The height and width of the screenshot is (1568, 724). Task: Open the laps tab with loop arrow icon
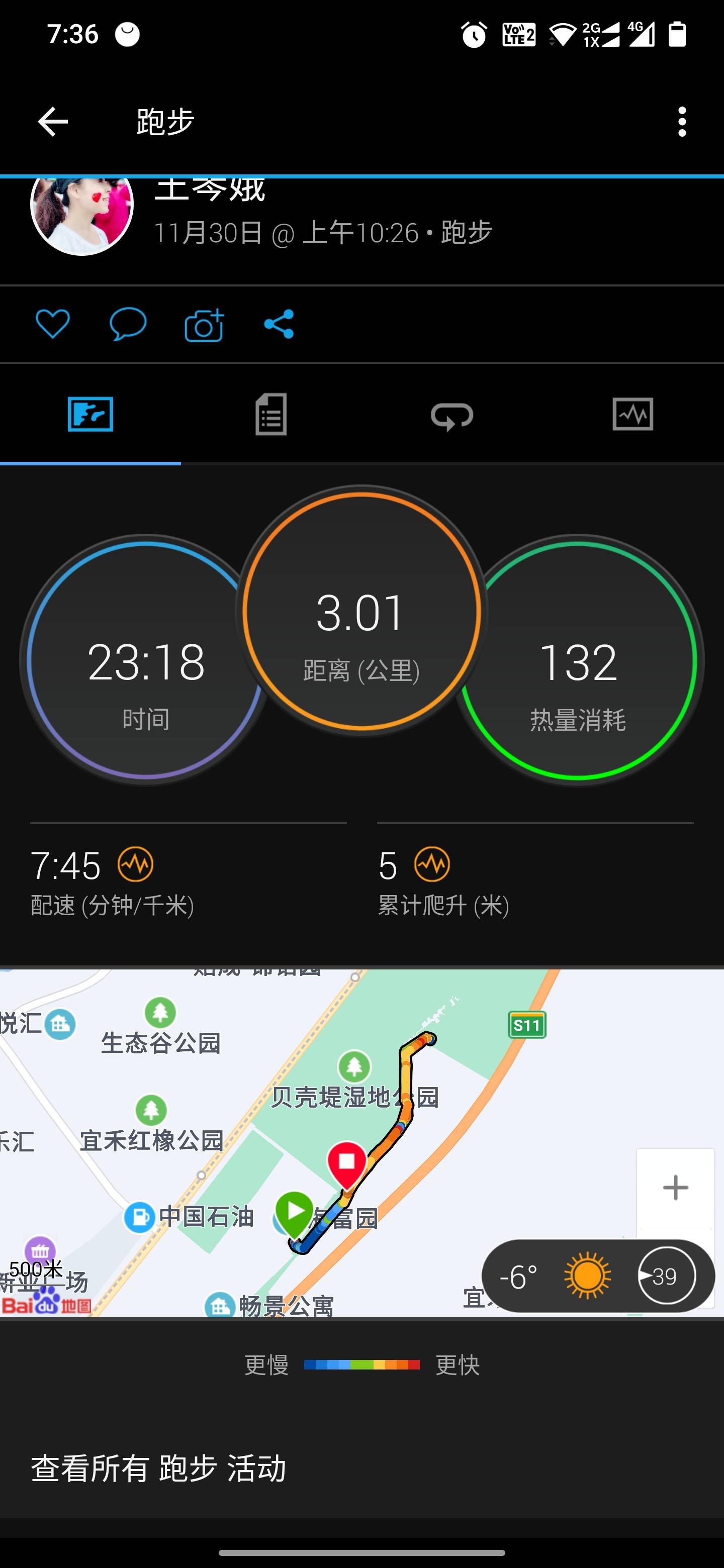452,415
